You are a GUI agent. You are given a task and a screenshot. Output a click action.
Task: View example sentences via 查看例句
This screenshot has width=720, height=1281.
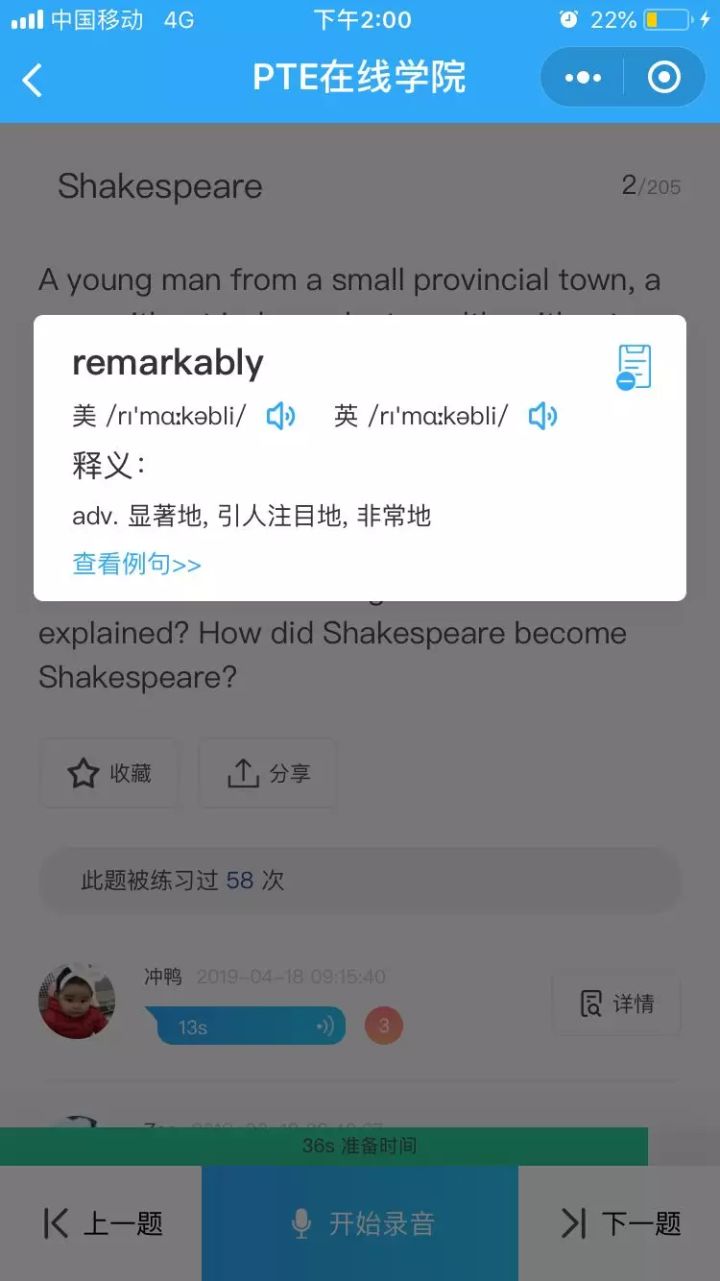pyautogui.click(x=137, y=564)
